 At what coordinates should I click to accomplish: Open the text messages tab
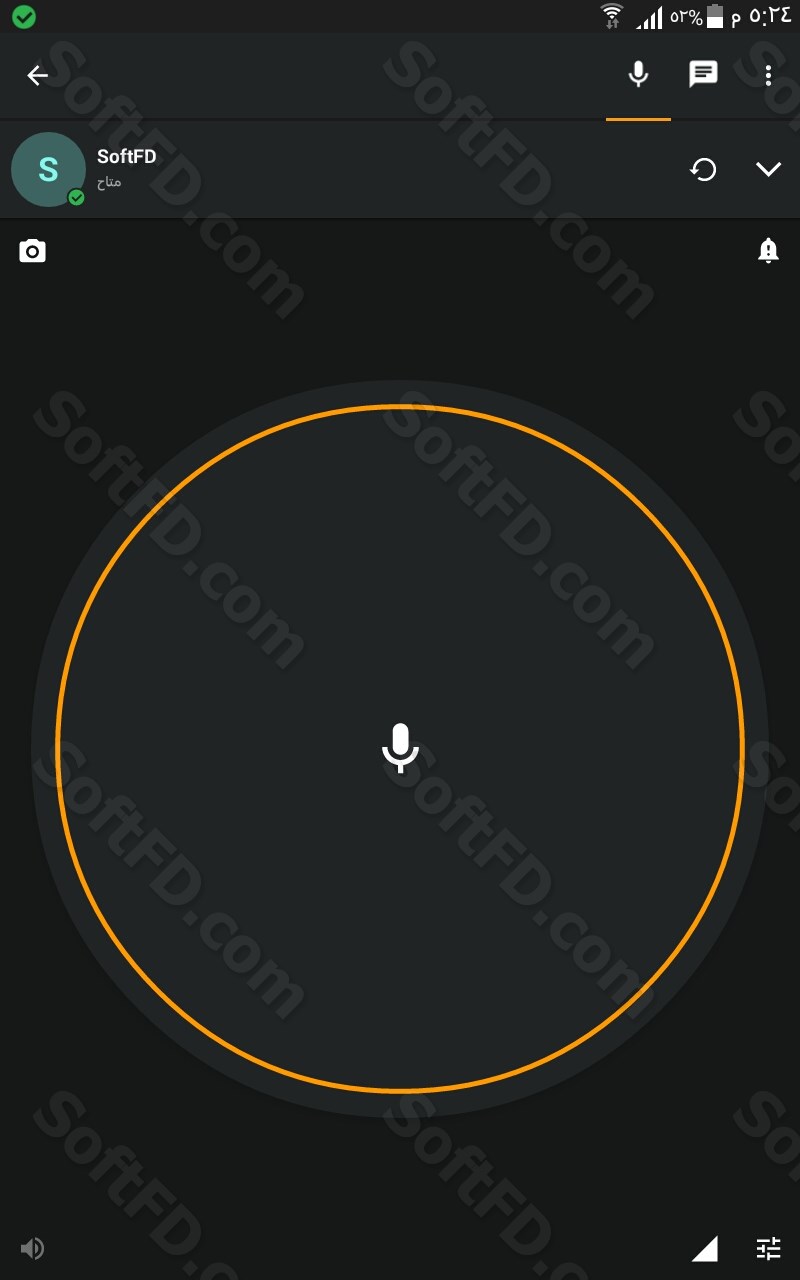pos(704,75)
